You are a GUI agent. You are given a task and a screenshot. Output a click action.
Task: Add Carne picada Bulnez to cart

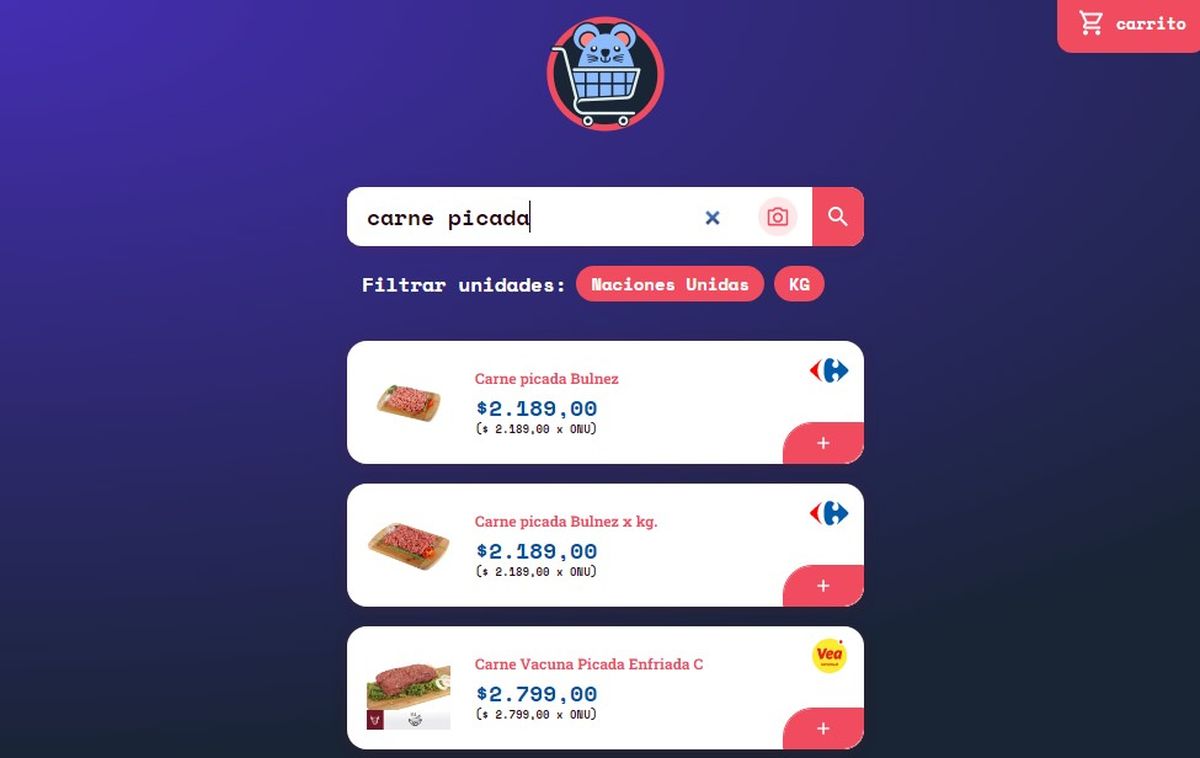point(823,443)
